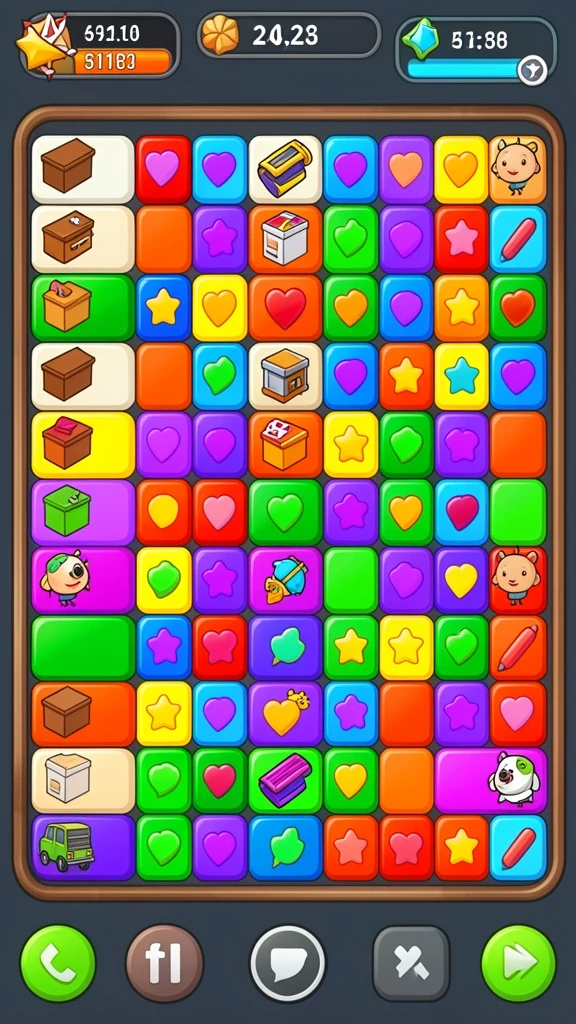The height and width of the screenshot is (1024, 576).
Task: Choose the green-haired one-eyed character tile
Action: point(83,580)
